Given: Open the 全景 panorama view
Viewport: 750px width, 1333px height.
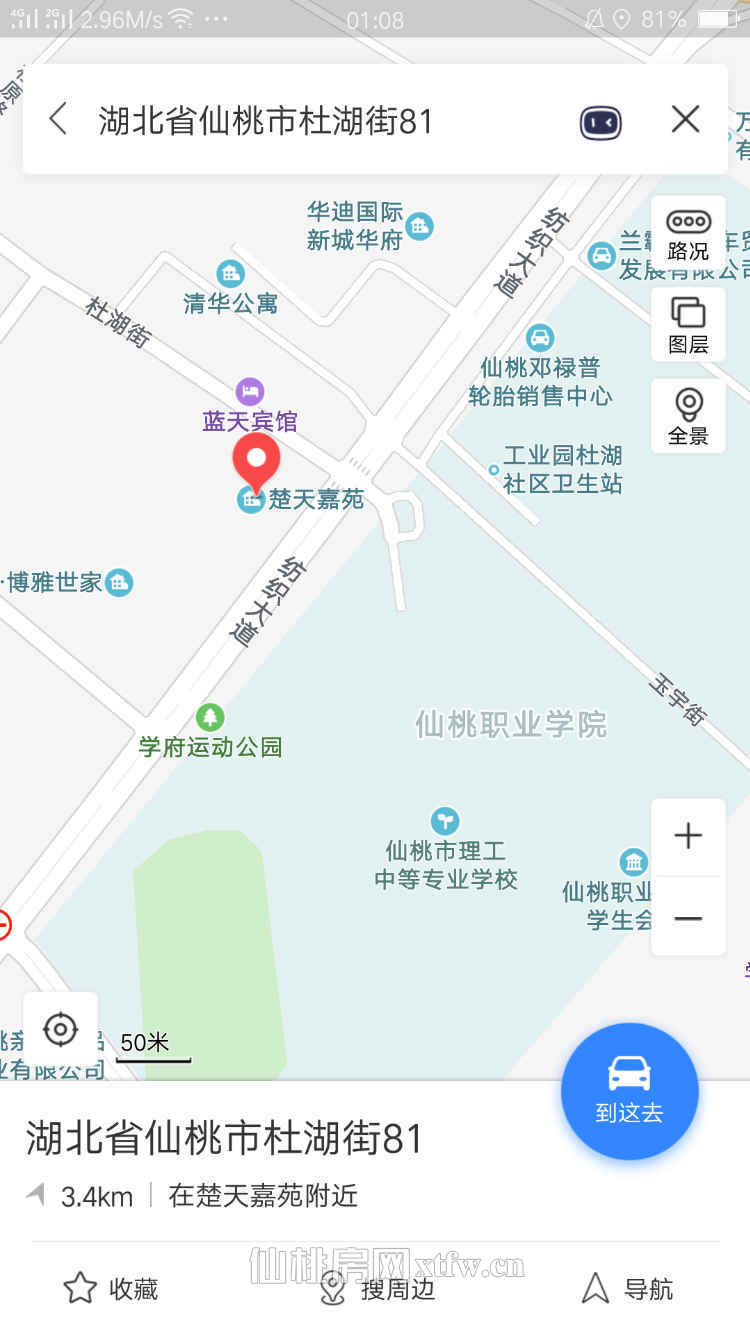Looking at the screenshot, I should [x=688, y=414].
